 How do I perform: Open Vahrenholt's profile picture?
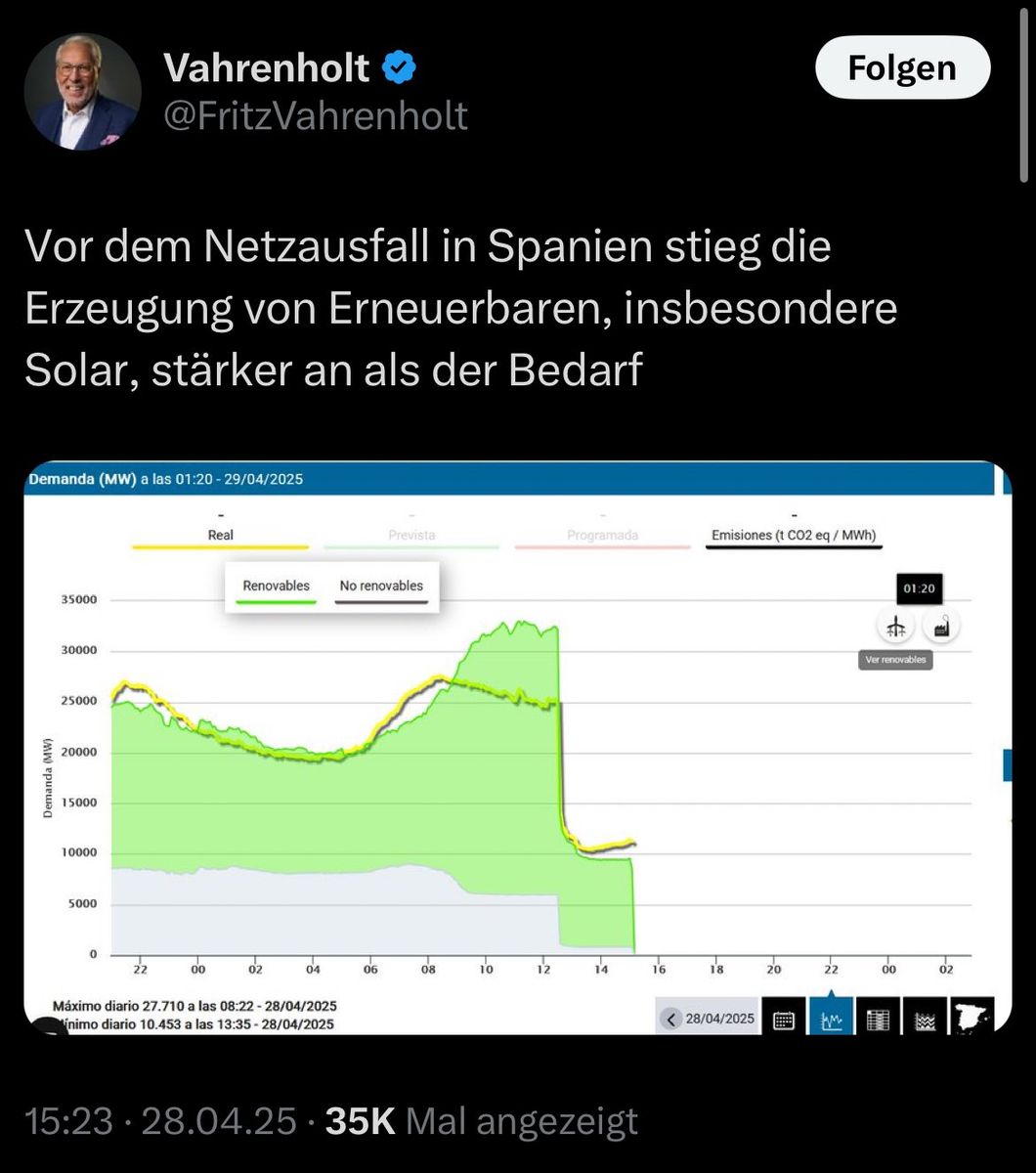82,92
